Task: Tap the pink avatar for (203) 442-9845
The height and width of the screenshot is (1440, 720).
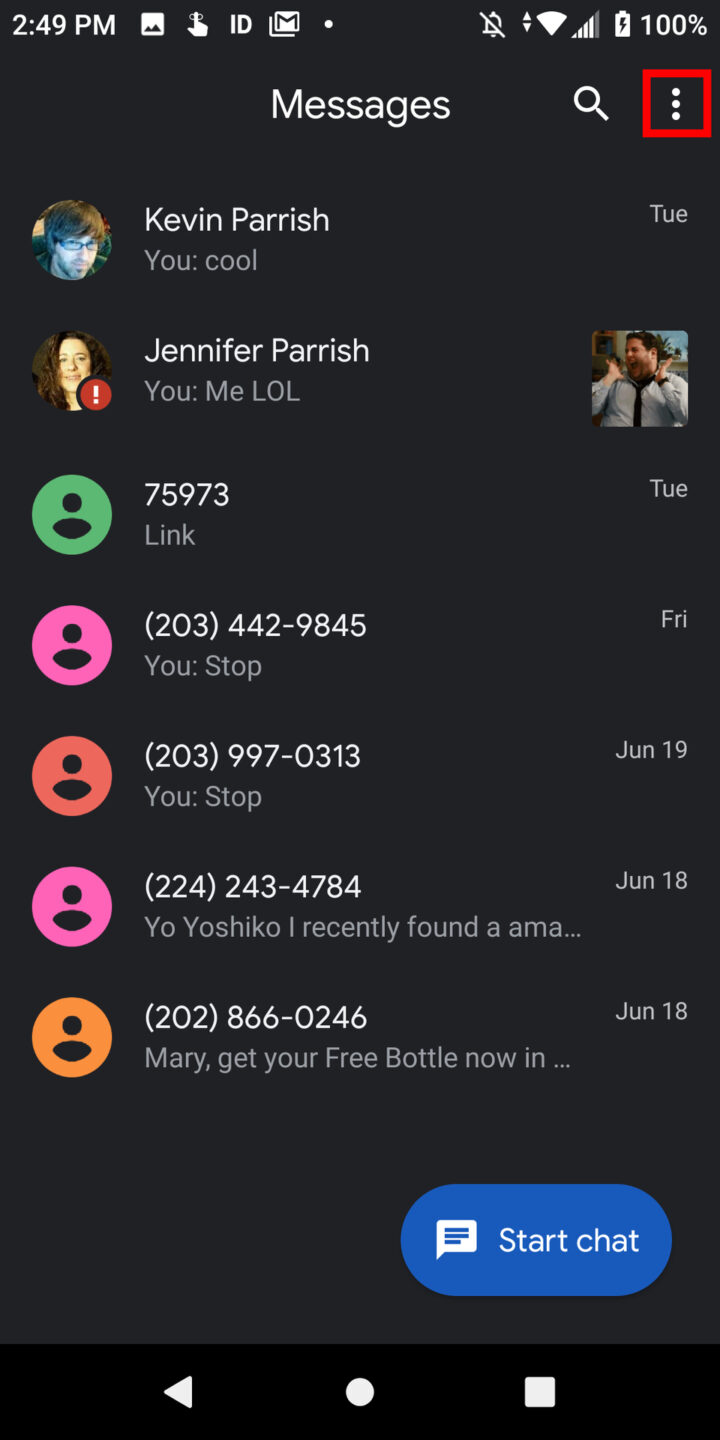Action: pos(71,645)
